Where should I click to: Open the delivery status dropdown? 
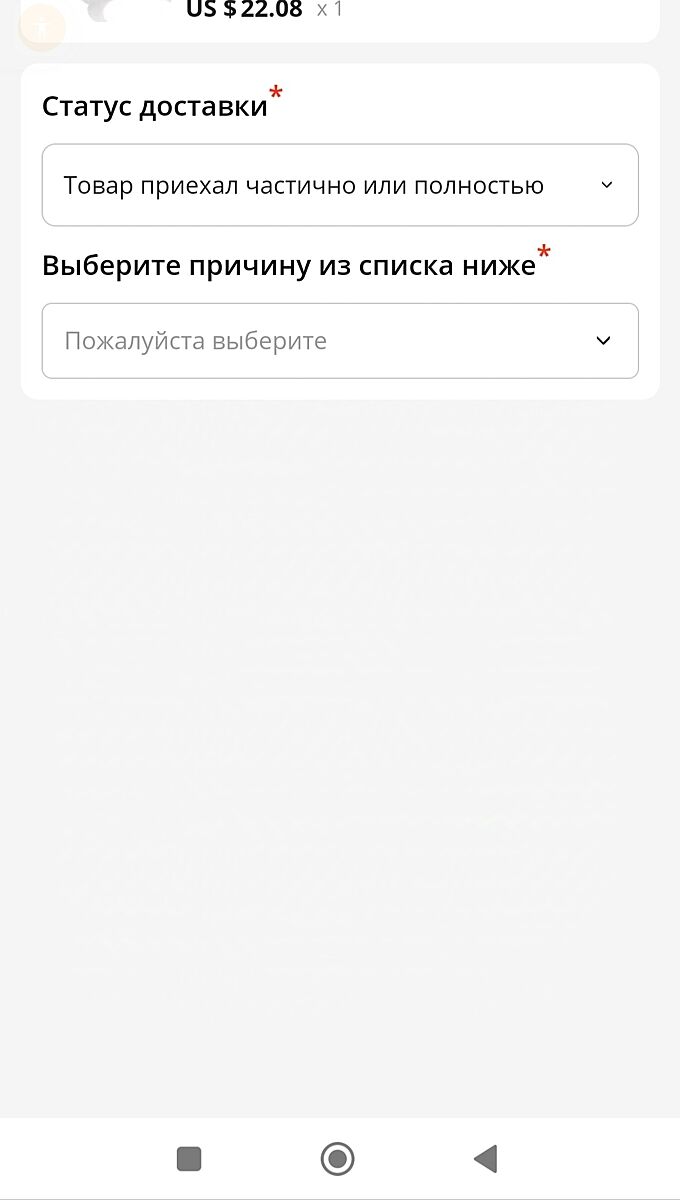click(x=339, y=185)
